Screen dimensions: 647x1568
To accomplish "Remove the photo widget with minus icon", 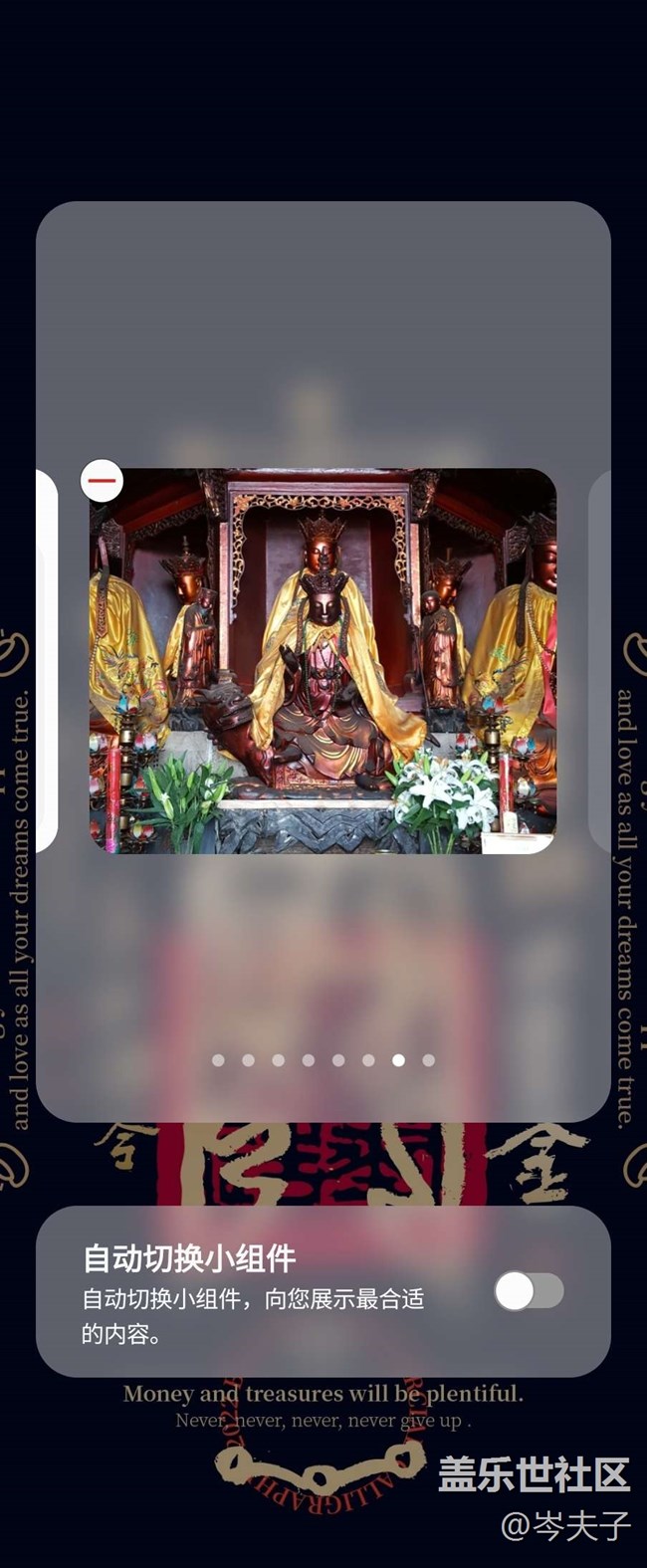I will pos(102,482).
